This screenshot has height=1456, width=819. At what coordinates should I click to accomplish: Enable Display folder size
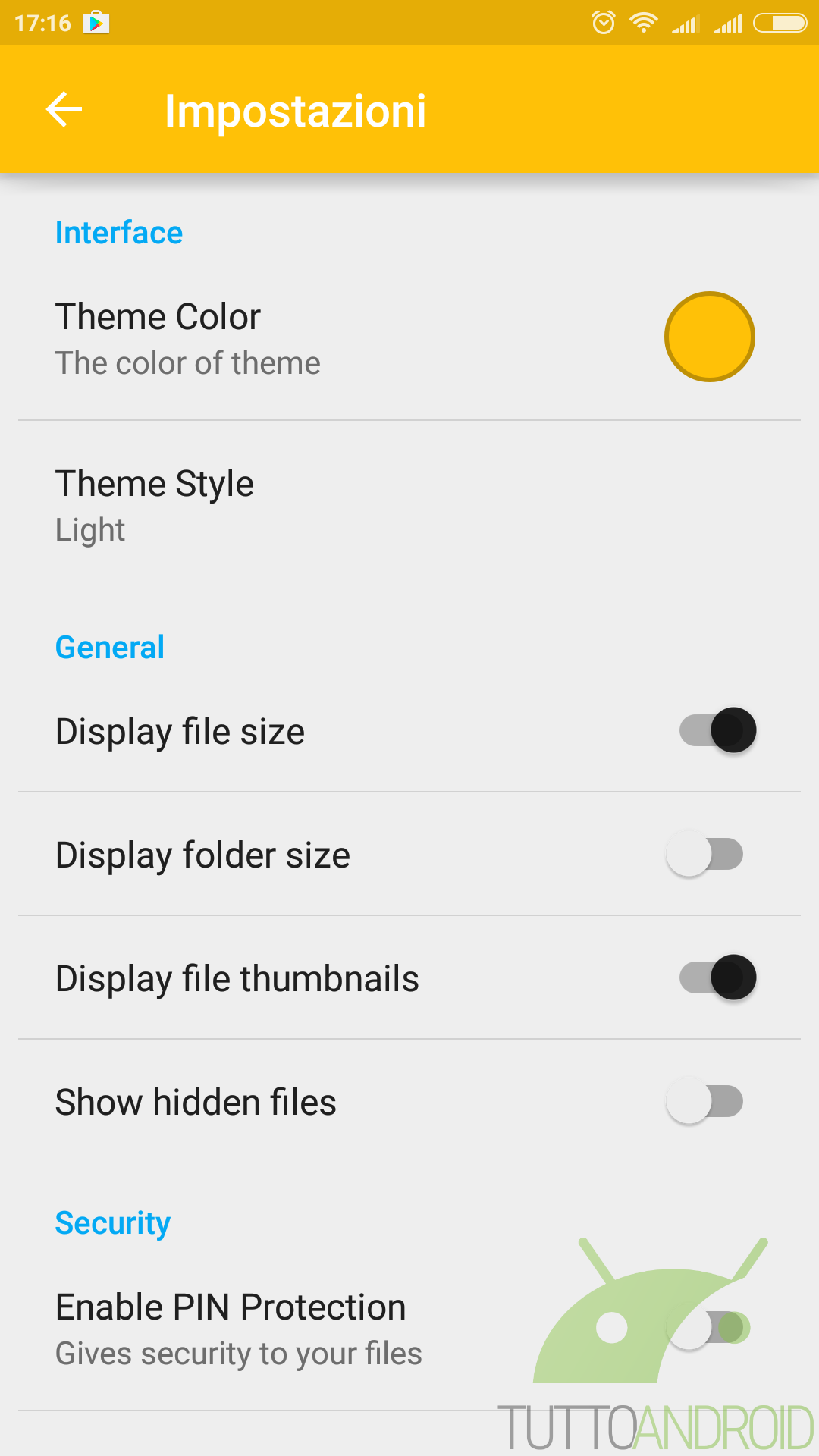[x=704, y=855]
